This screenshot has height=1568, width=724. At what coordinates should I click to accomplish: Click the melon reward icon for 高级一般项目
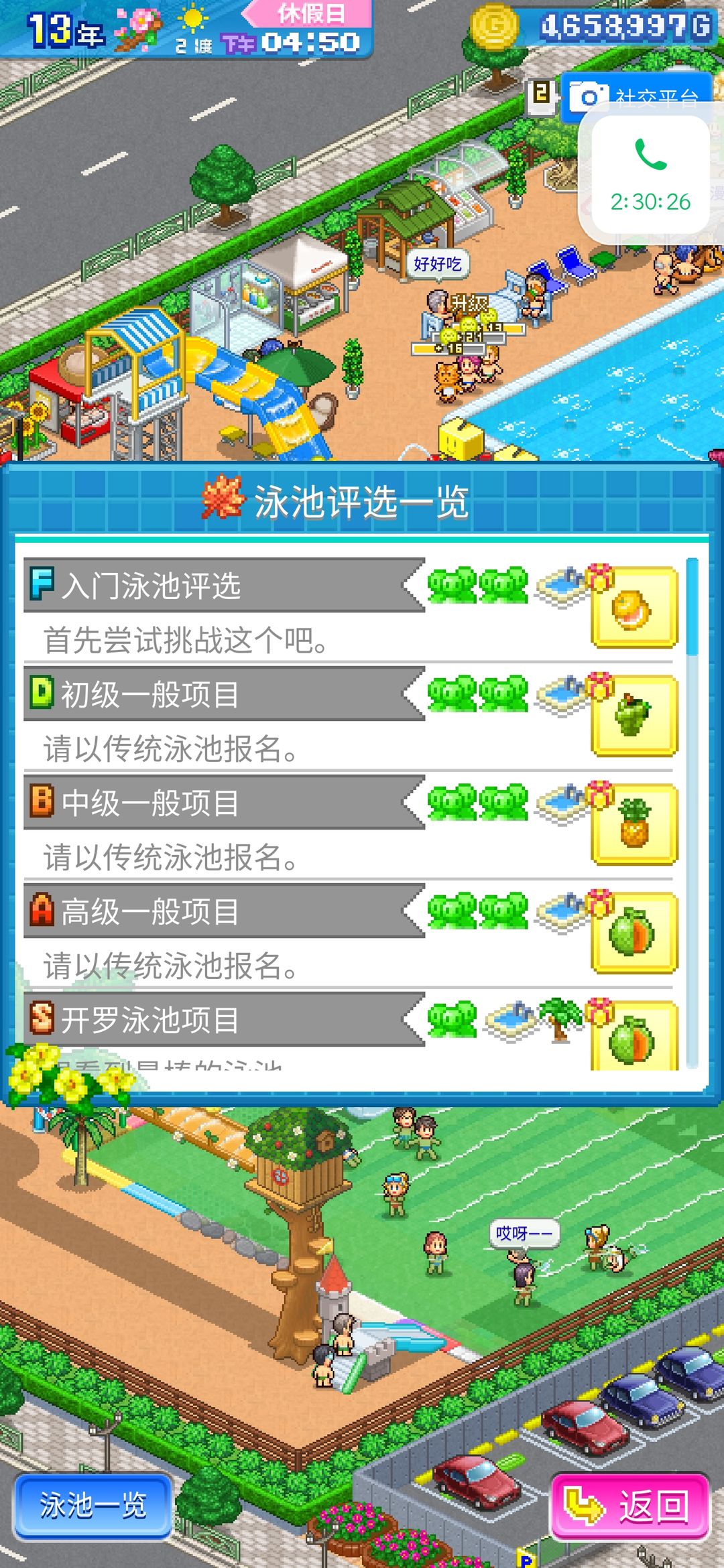click(x=633, y=933)
